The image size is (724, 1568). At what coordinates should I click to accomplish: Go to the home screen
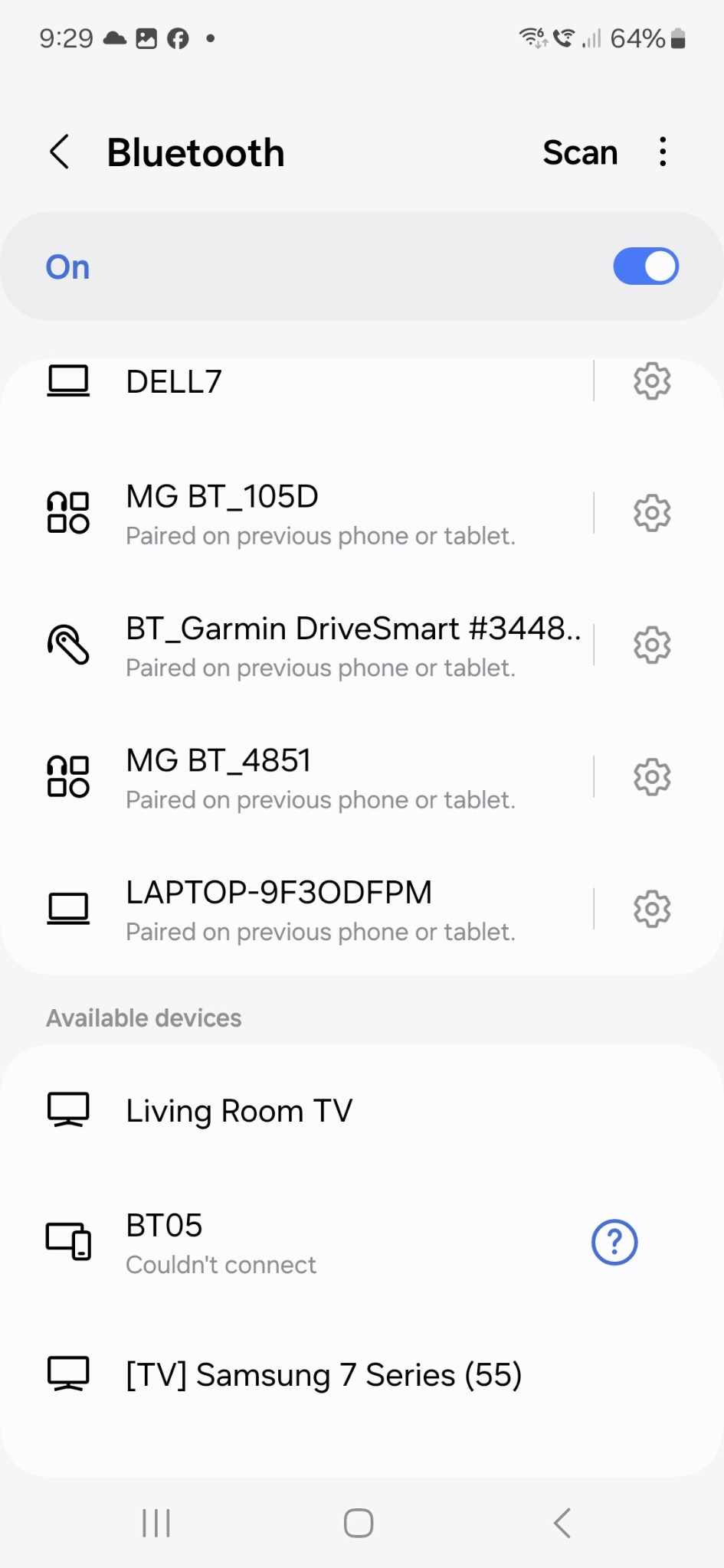pos(359,1523)
